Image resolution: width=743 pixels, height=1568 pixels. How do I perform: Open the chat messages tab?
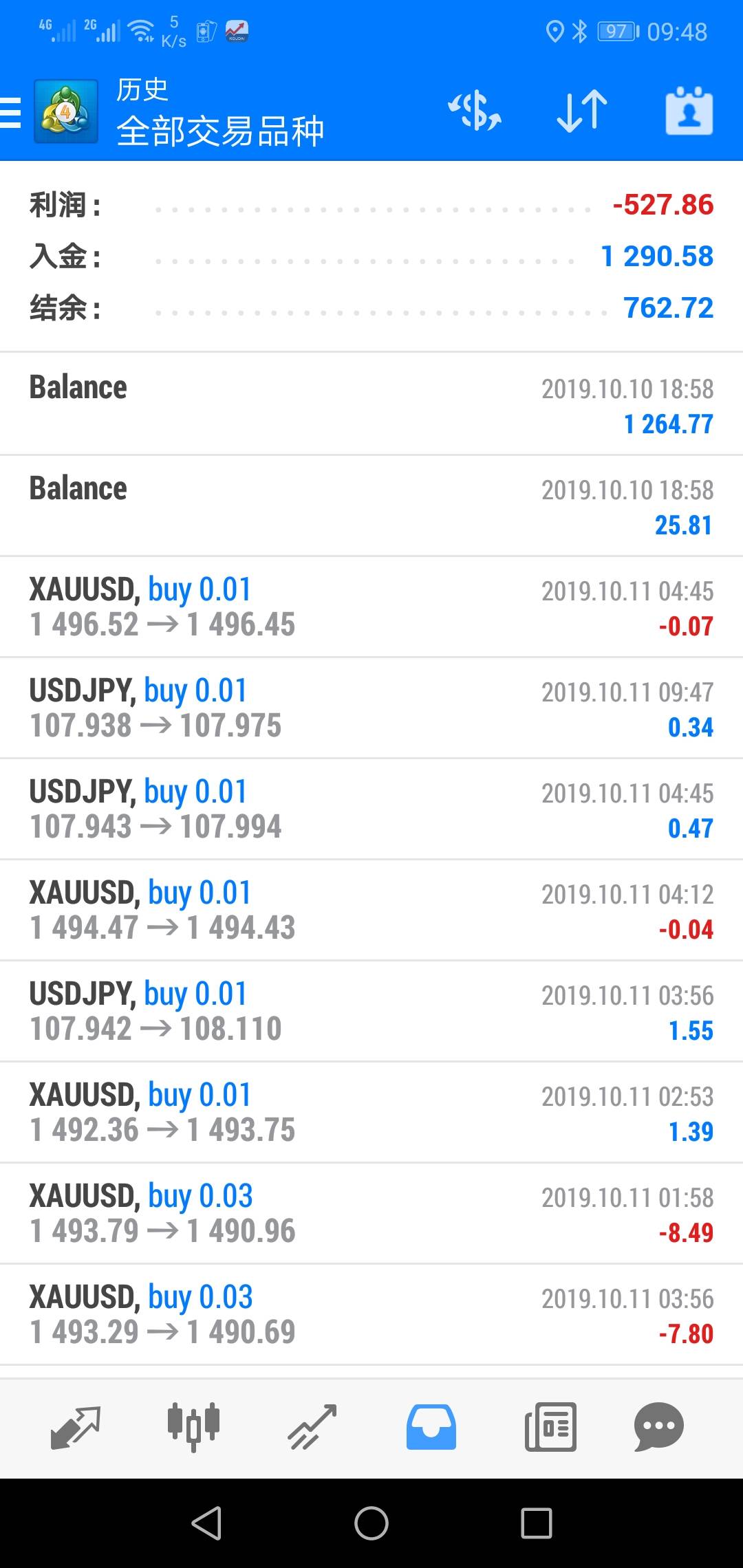tap(658, 1428)
